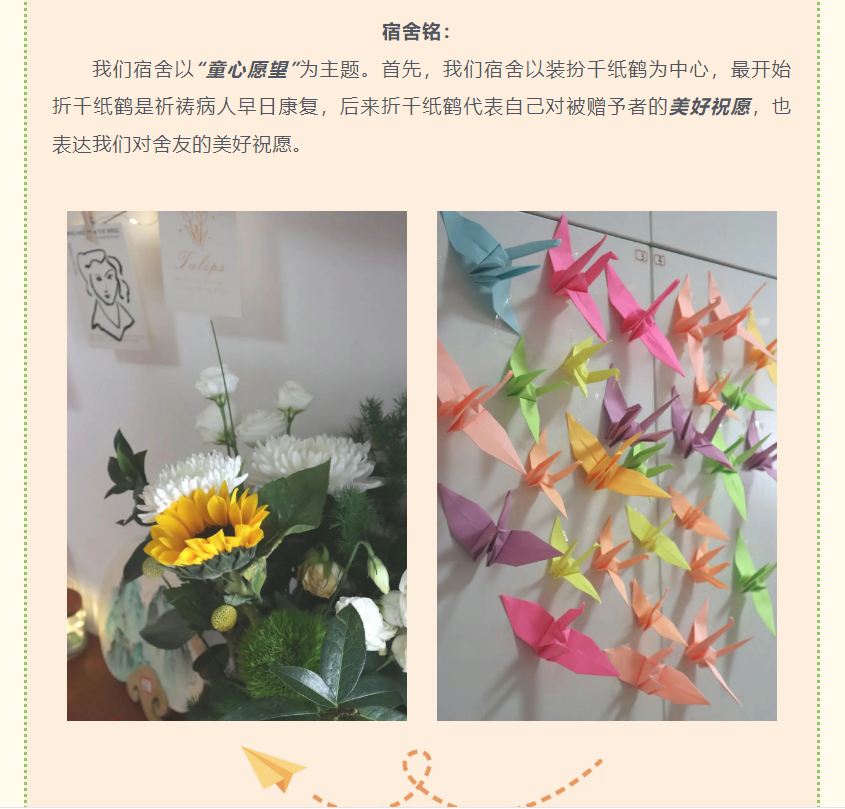Screen dimensions: 845x809
Task: Open the sunflower bouquet photo
Action: click(237, 465)
